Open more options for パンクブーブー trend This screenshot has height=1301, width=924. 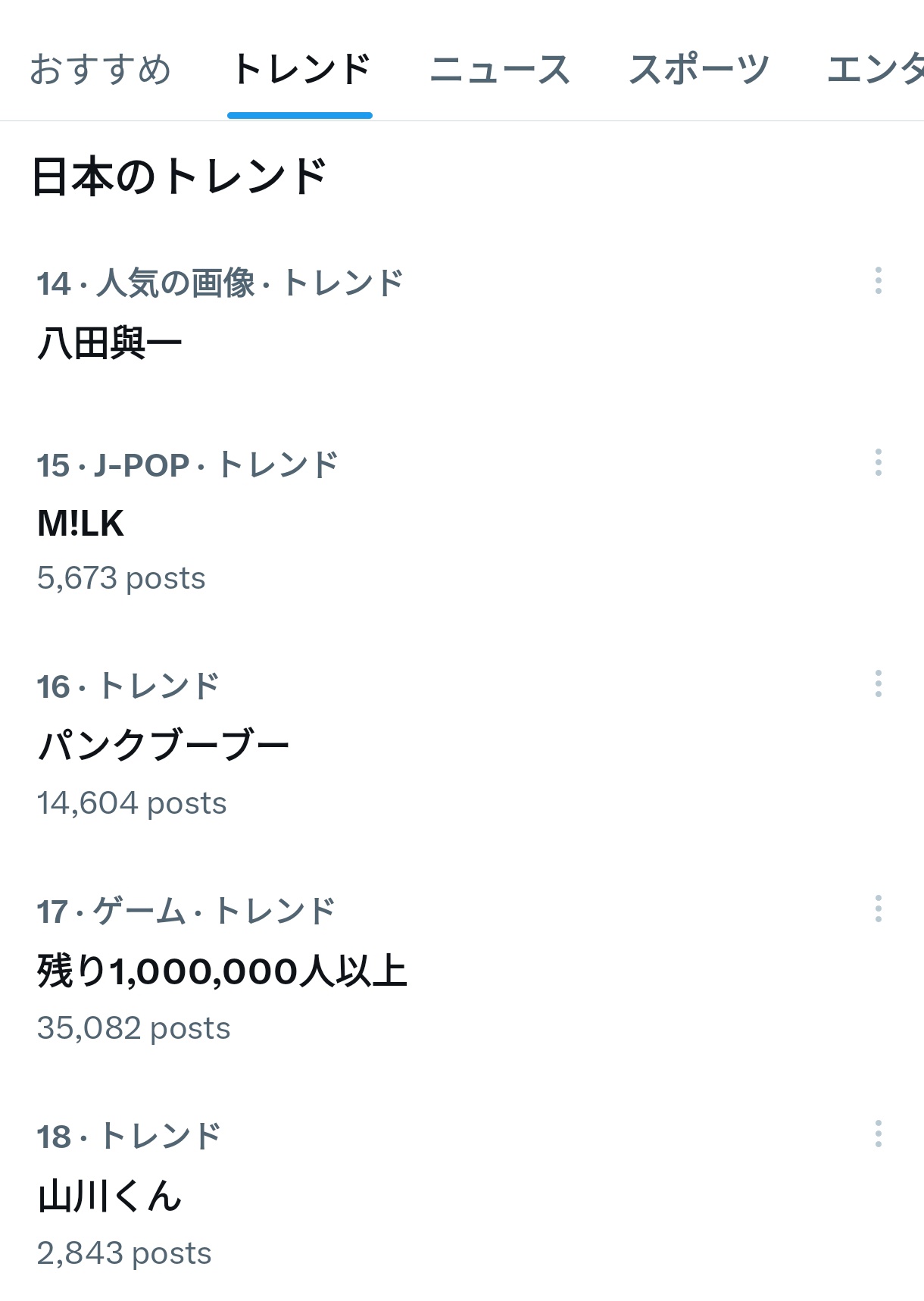879,684
